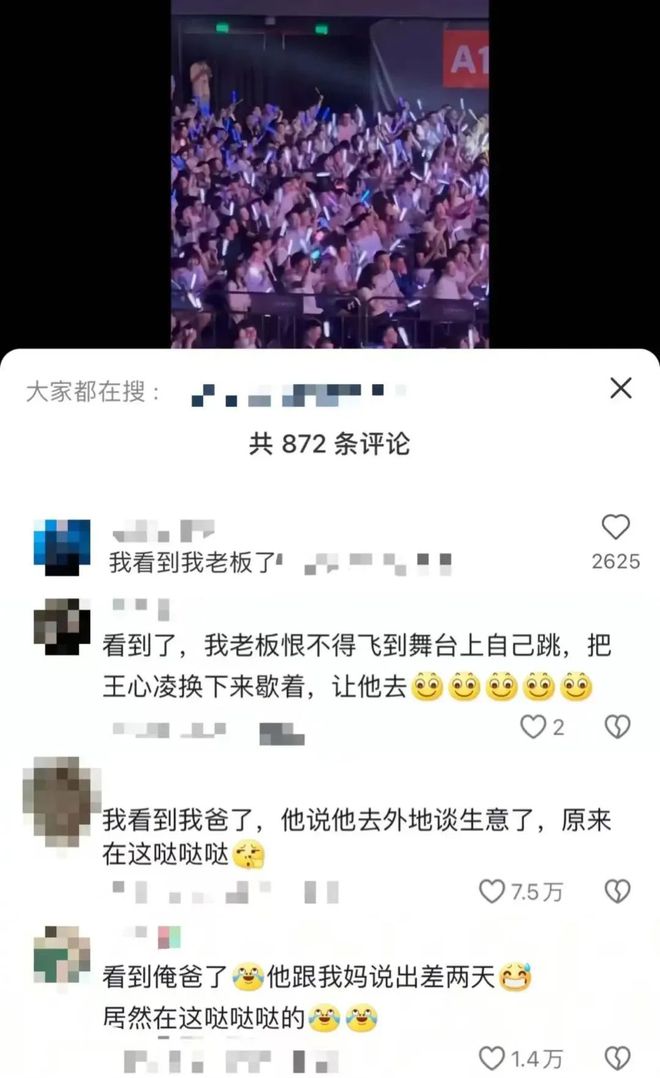Viewport: 660px width, 1078px height.
Task: Open the avatar of the '我看到我老板了' commenter
Action: pos(62,547)
